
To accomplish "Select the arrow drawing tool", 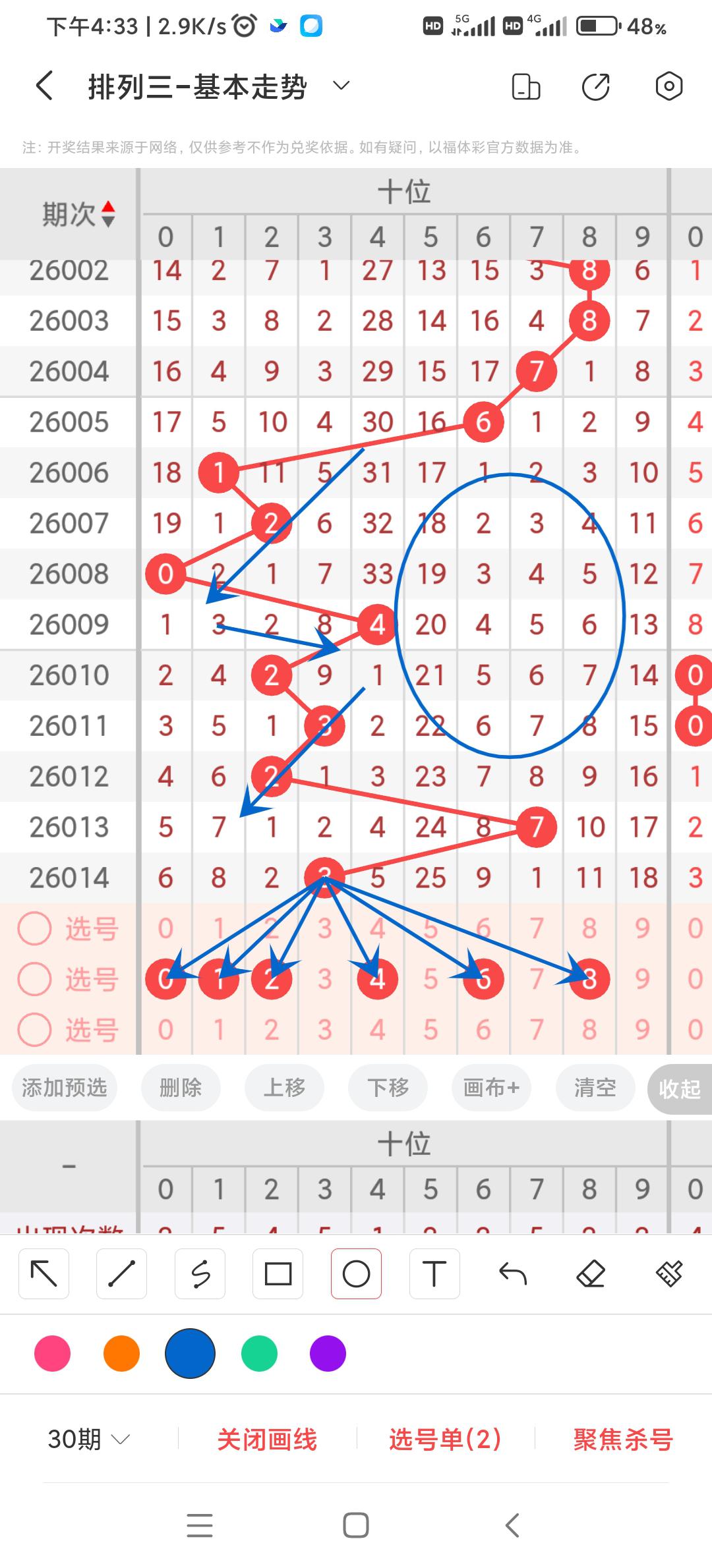I will (x=44, y=1274).
